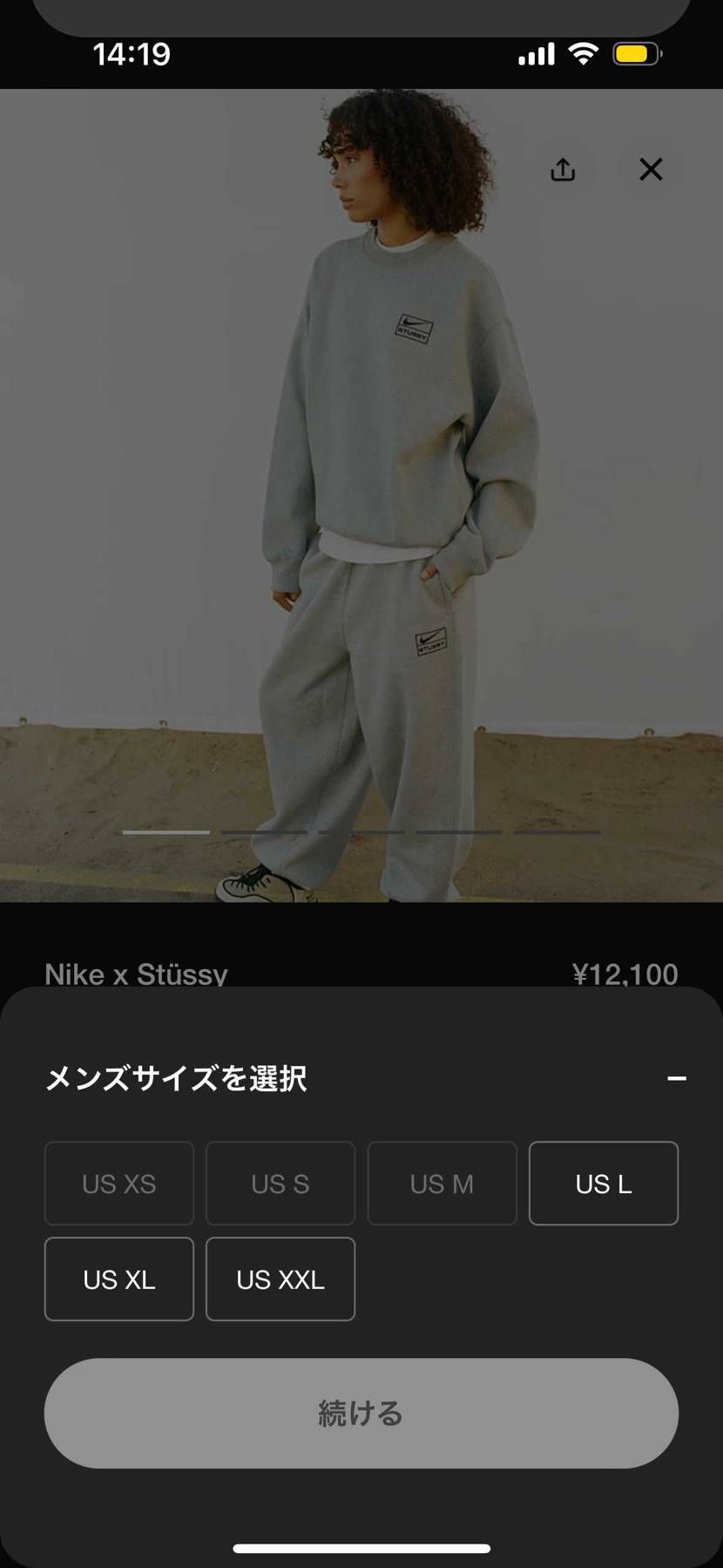This screenshot has width=723, height=1568.
Task: Select size US L
Action: click(x=604, y=1183)
